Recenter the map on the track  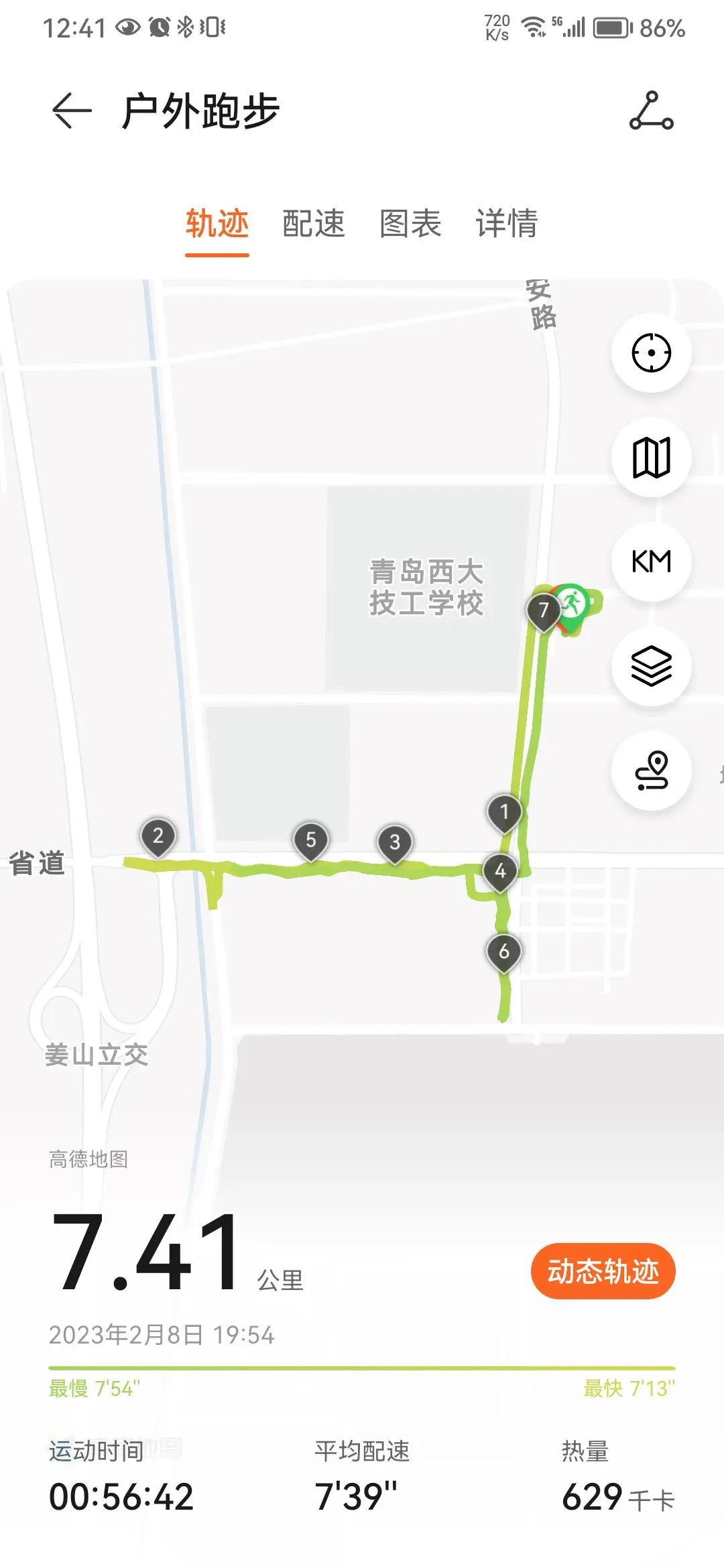651,352
